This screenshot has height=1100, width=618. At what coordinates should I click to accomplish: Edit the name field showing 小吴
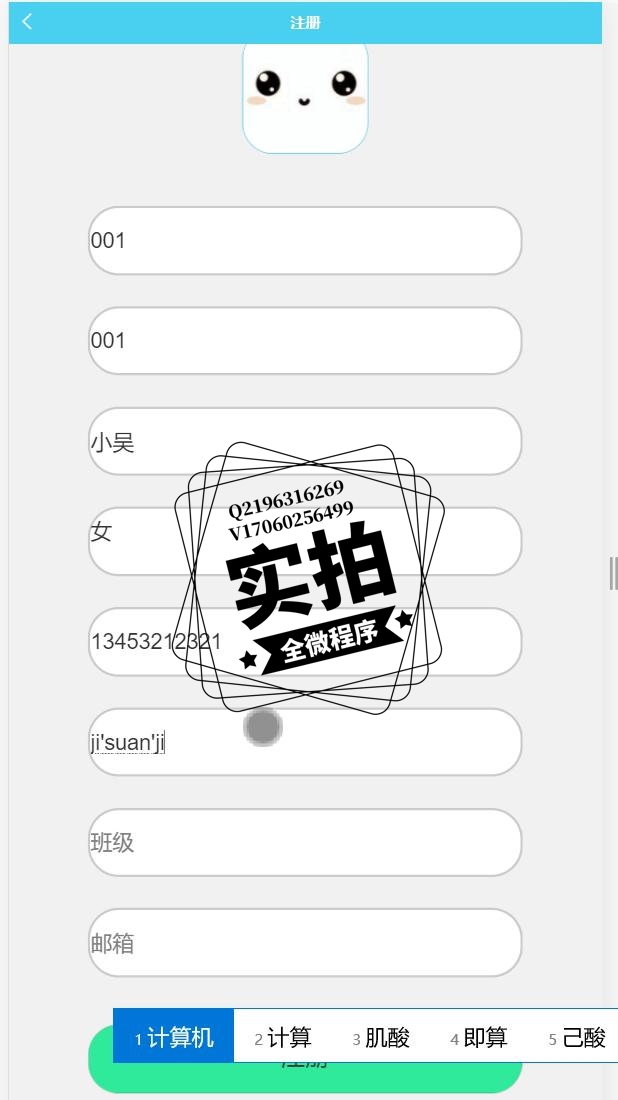click(305, 441)
